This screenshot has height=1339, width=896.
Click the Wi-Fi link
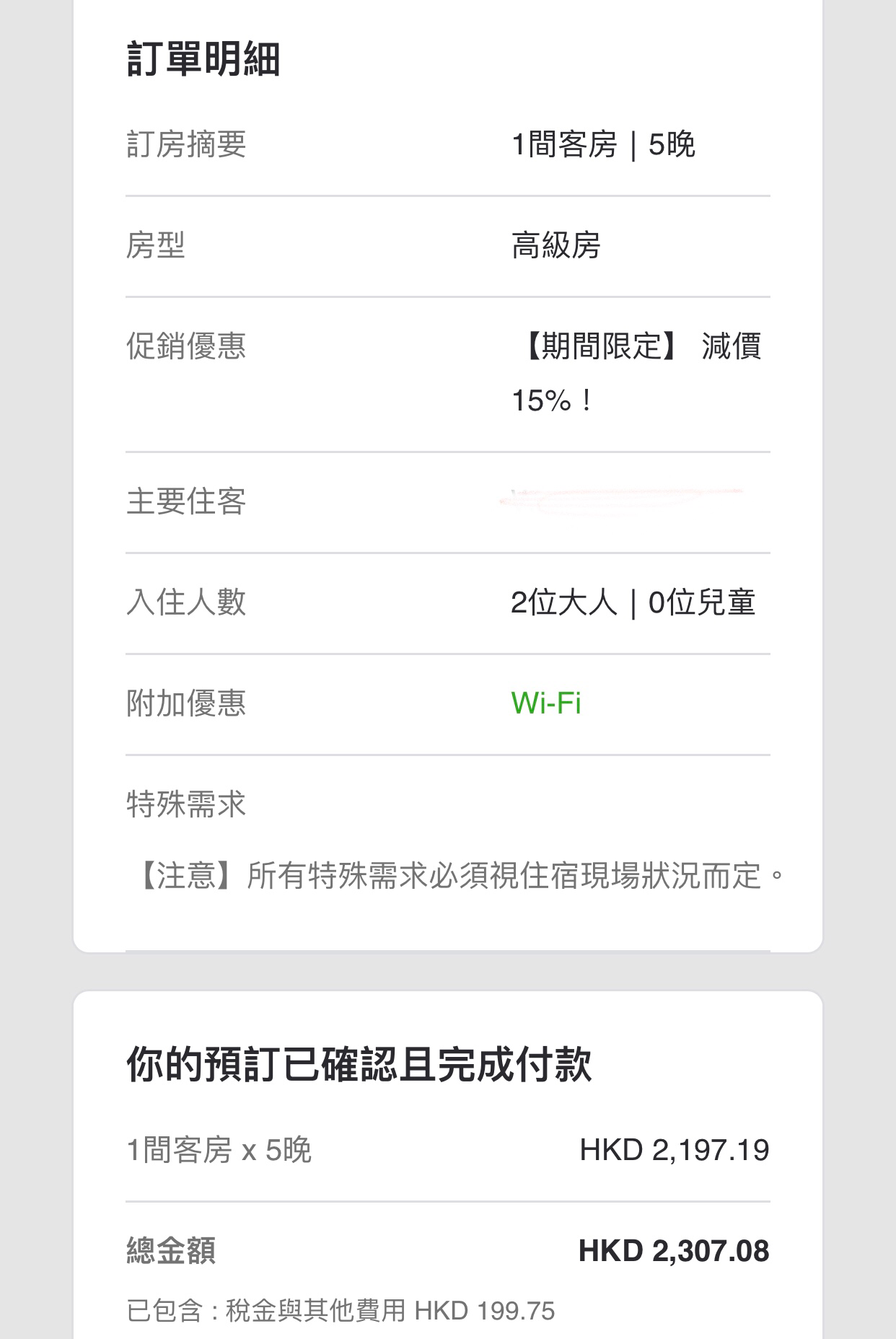(x=545, y=702)
